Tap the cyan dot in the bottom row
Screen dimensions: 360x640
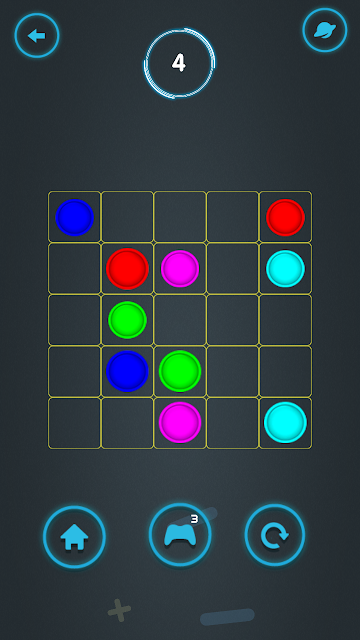tap(285, 422)
